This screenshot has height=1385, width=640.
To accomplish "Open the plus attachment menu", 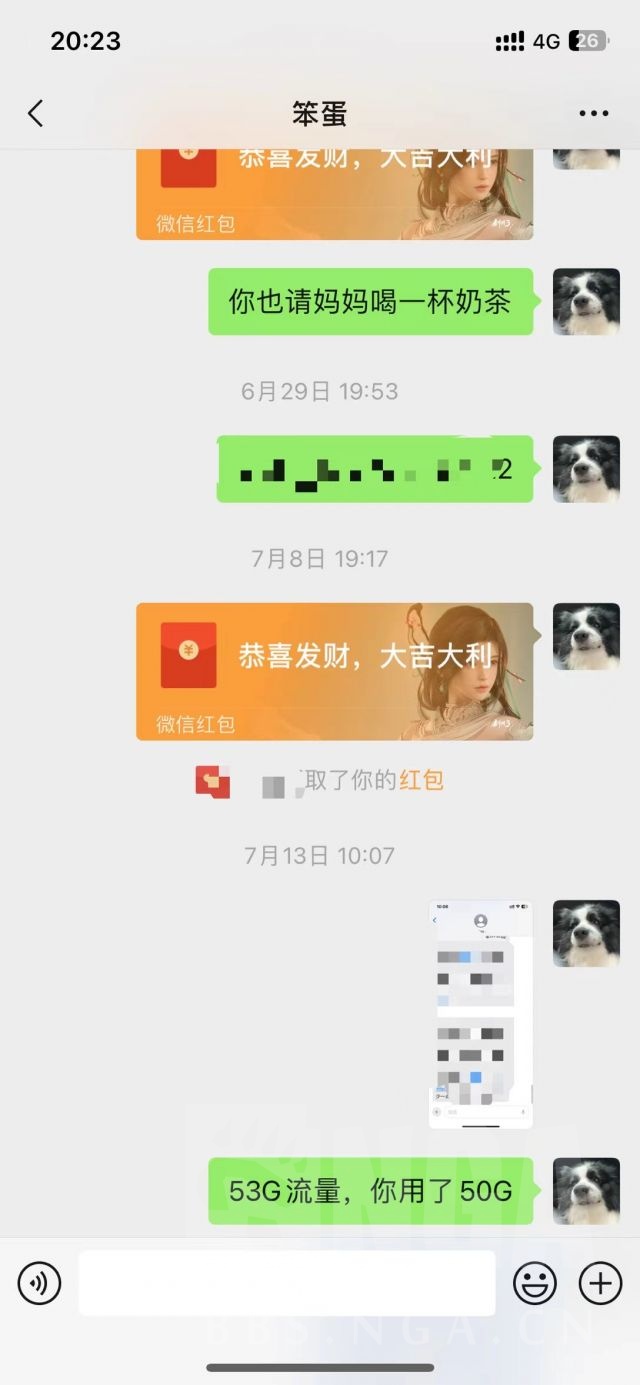I will [x=600, y=1283].
